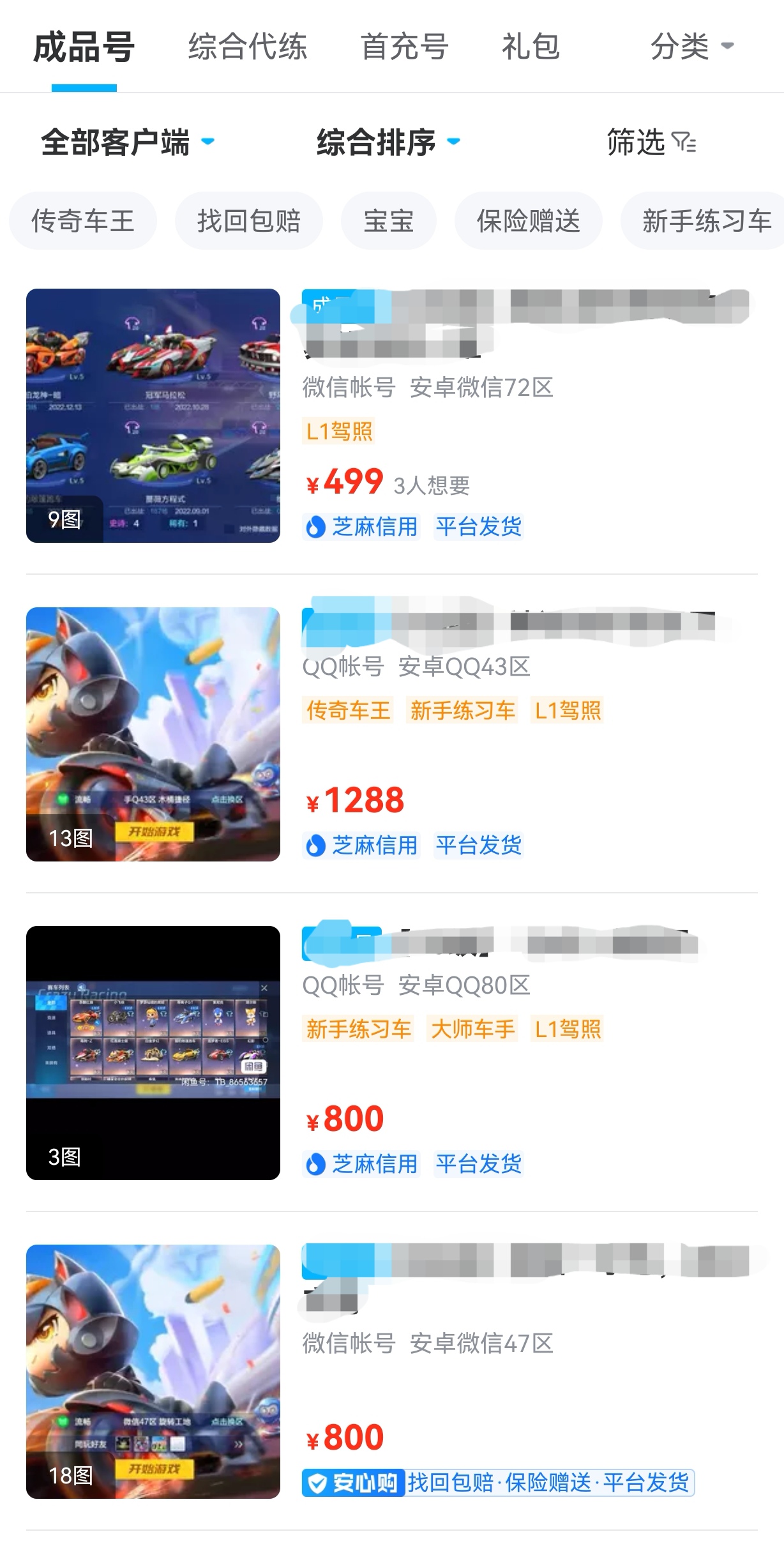Switch to the 首充号 tab
Image resolution: width=784 pixels, height=1555 pixels.
click(405, 47)
